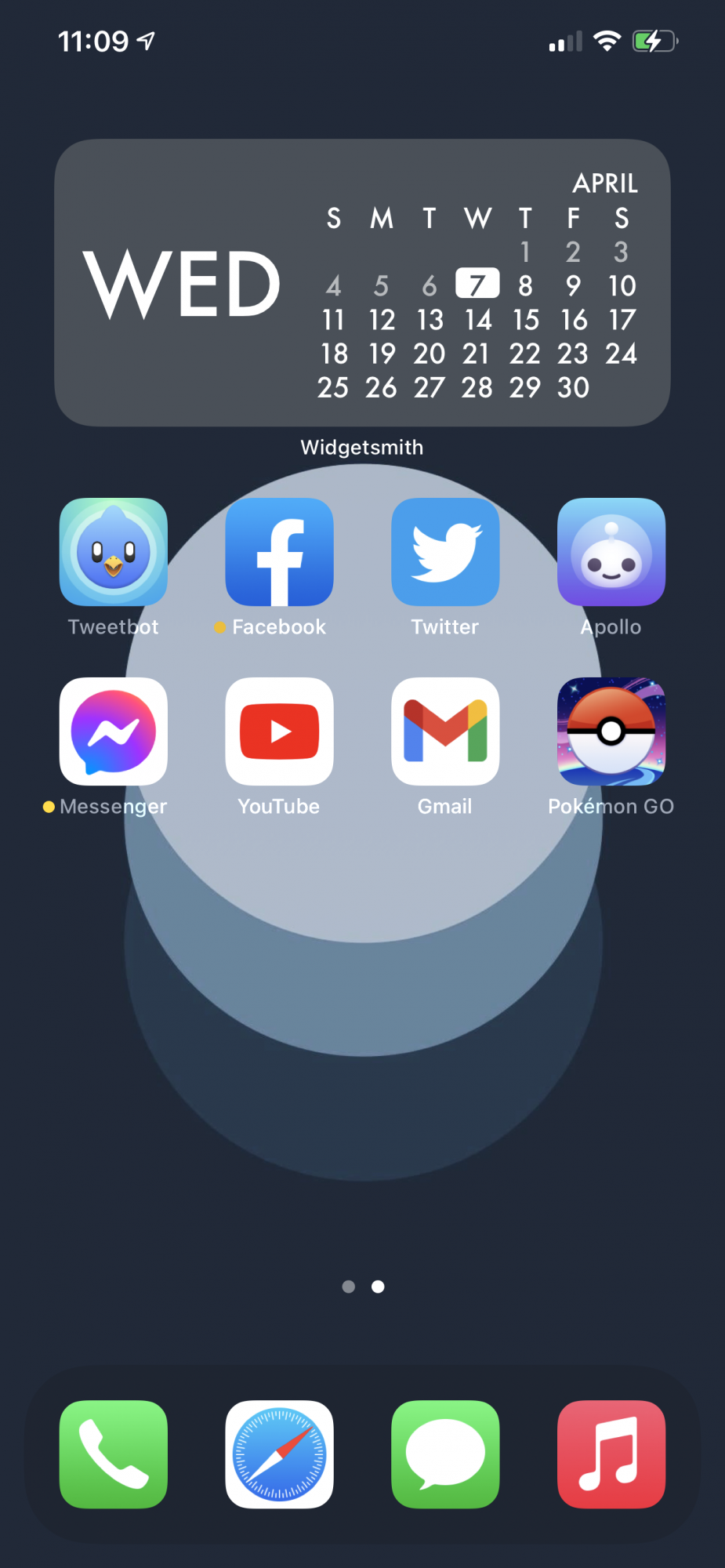The image size is (725, 1568).
Task: Launch the Tweetbot app
Action: [x=114, y=552]
